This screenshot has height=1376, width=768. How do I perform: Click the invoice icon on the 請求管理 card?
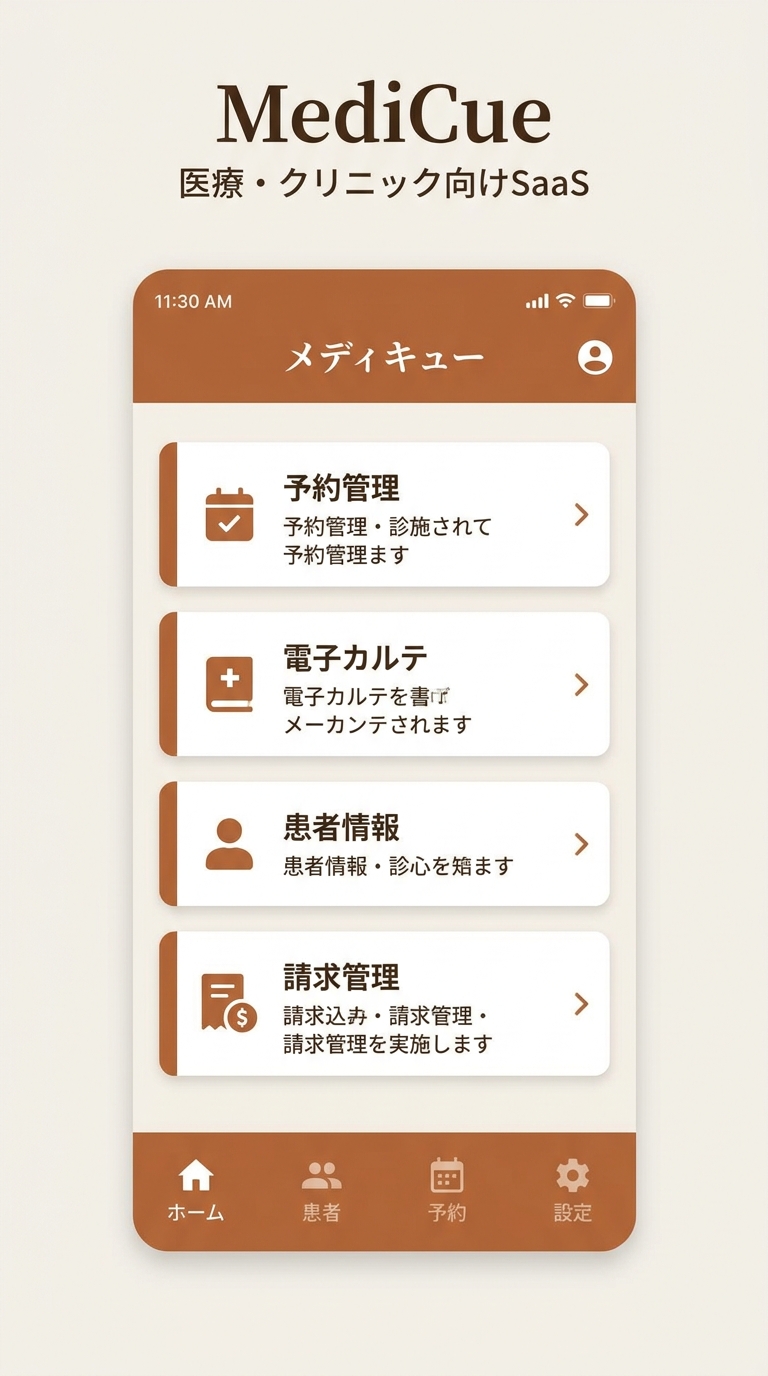pos(229,1002)
